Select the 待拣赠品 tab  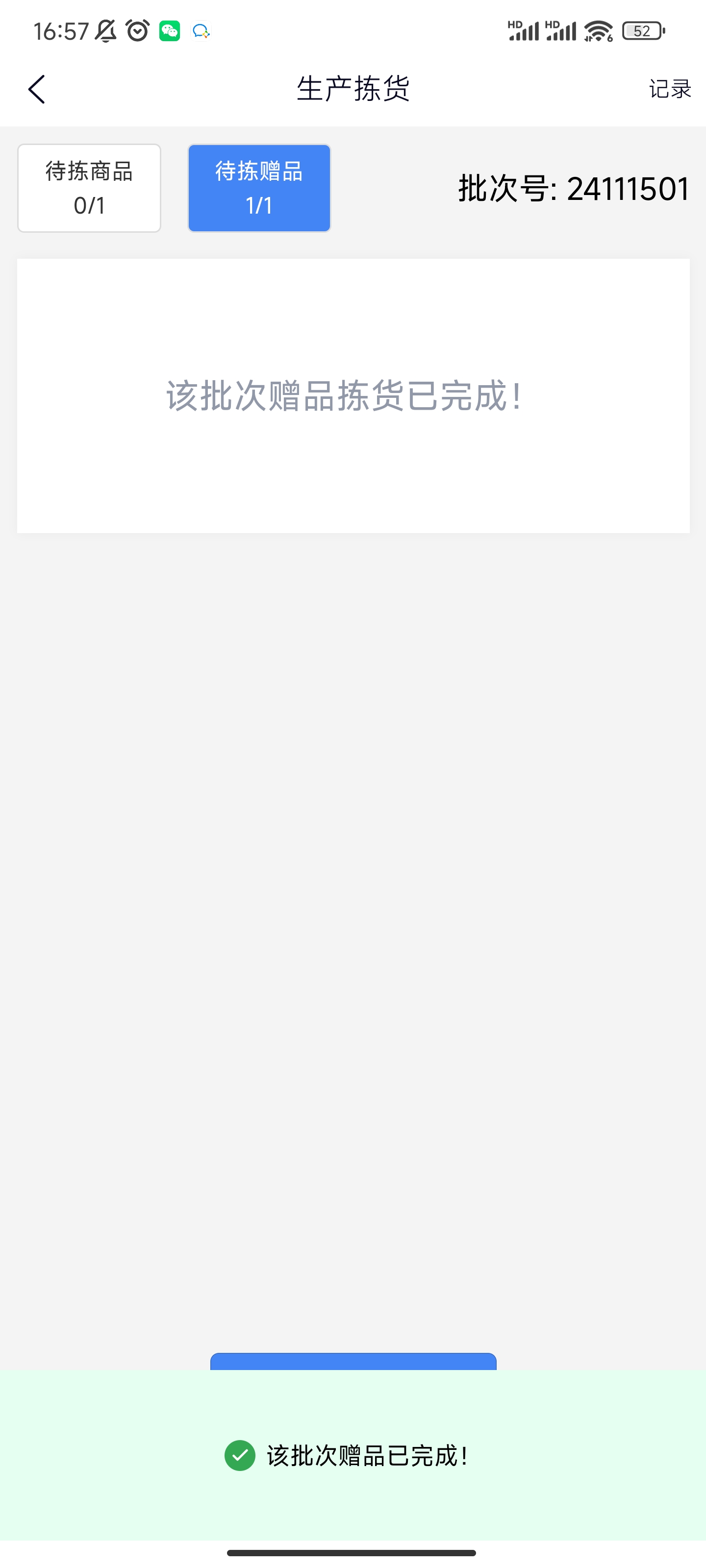coord(259,188)
